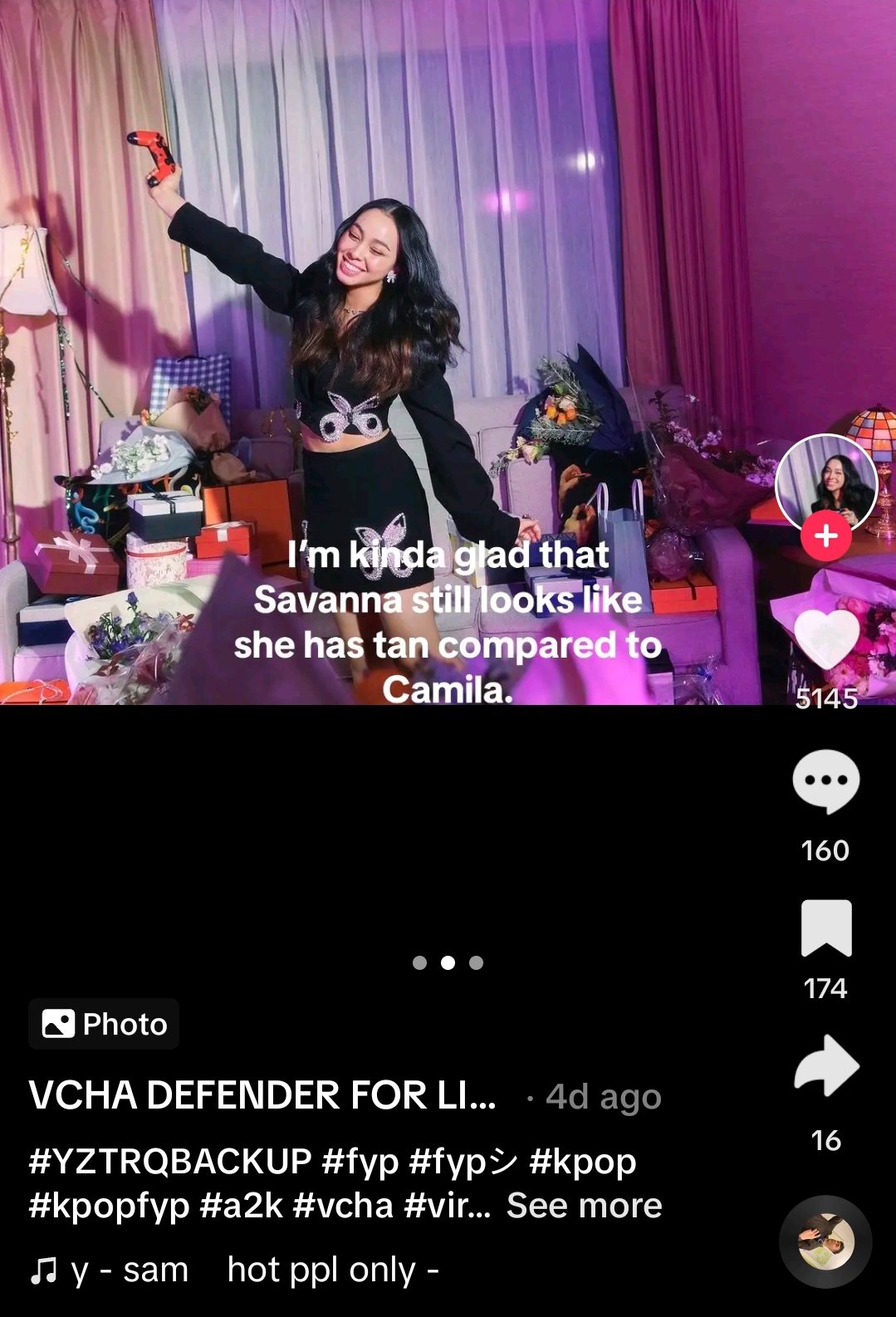Screen dimensions: 896x1317
Task: Share this post
Action: pyautogui.click(x=826, y=1066)
